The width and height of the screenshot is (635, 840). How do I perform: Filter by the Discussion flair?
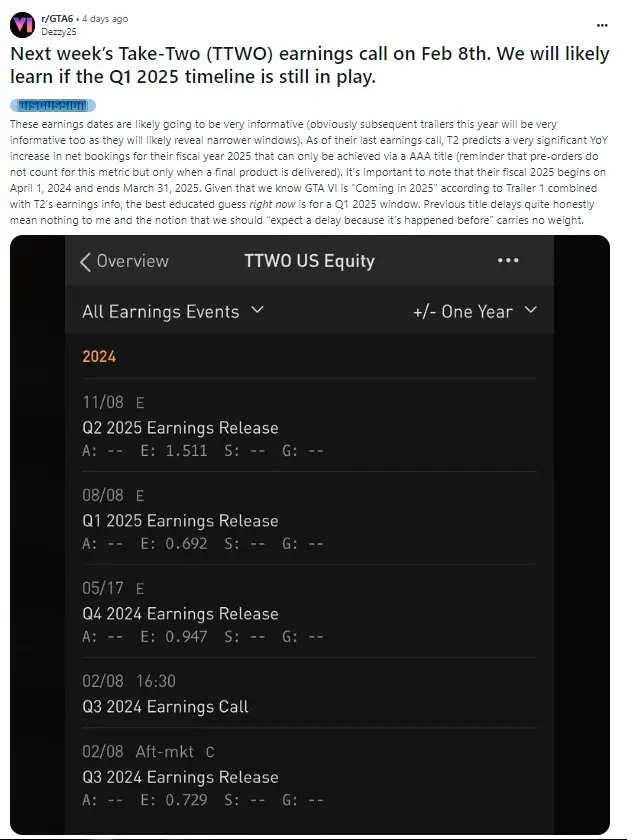[57, 105]
